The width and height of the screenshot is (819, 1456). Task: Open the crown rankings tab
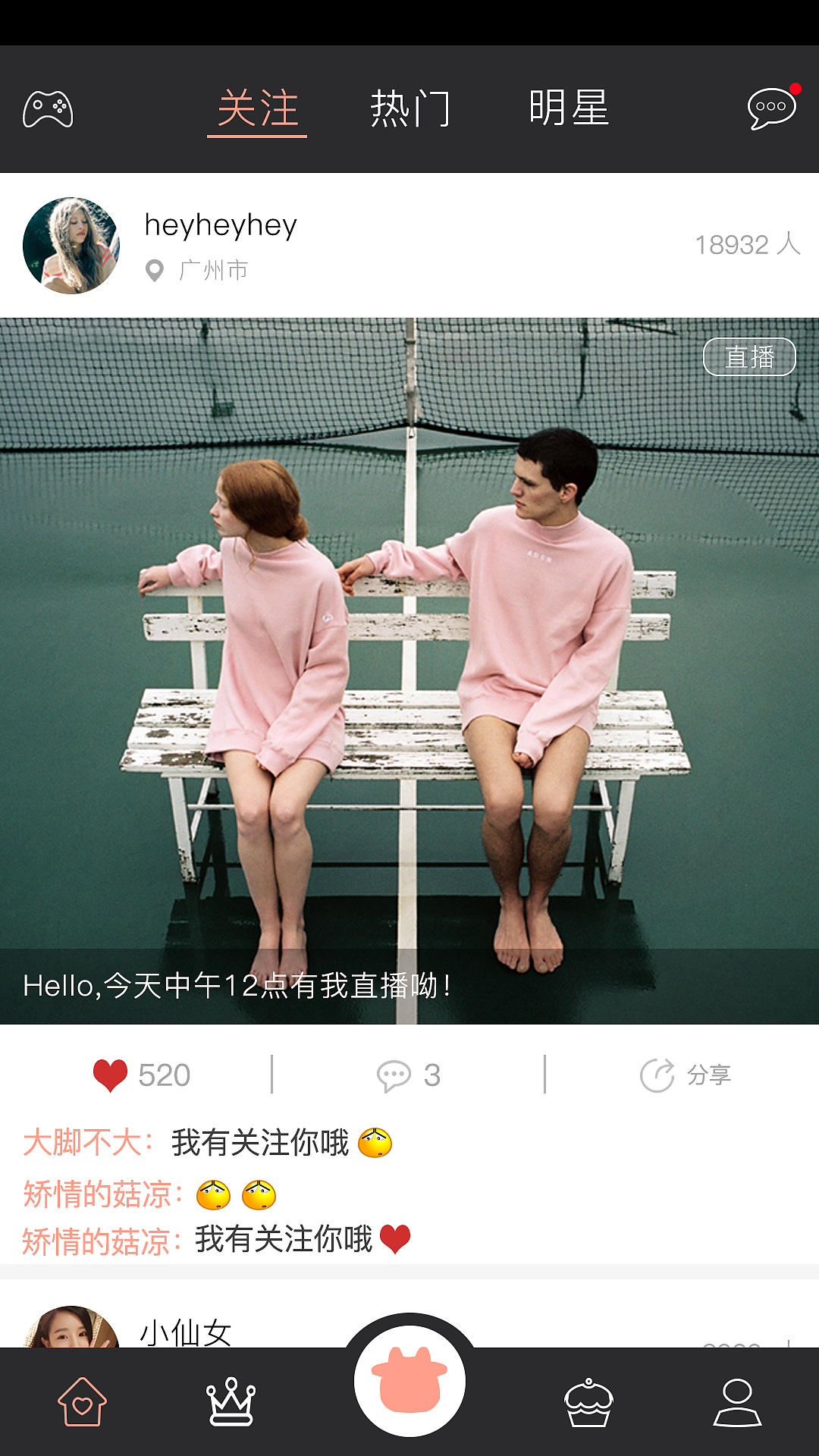pos(231,1401)
